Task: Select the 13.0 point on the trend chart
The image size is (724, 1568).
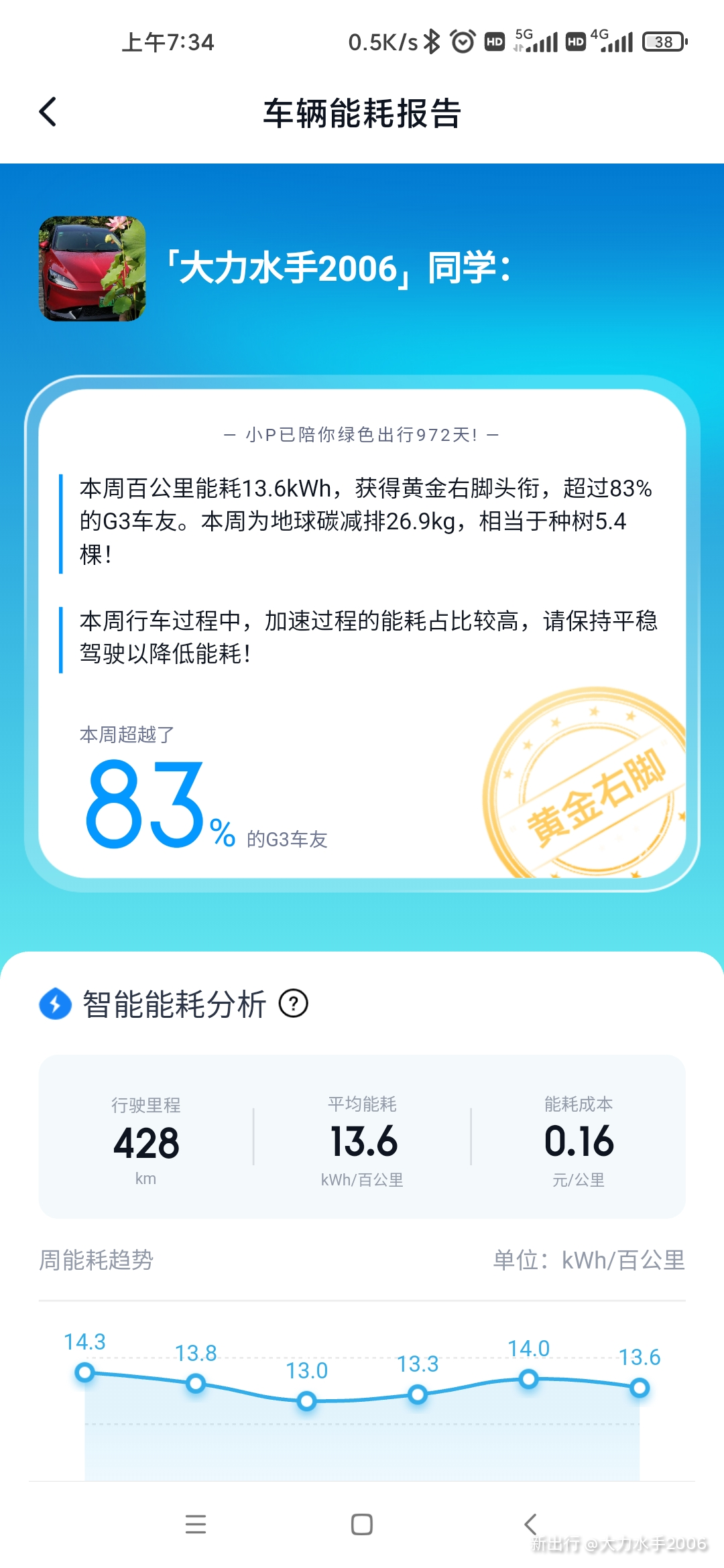Action: coord(306,1400)
